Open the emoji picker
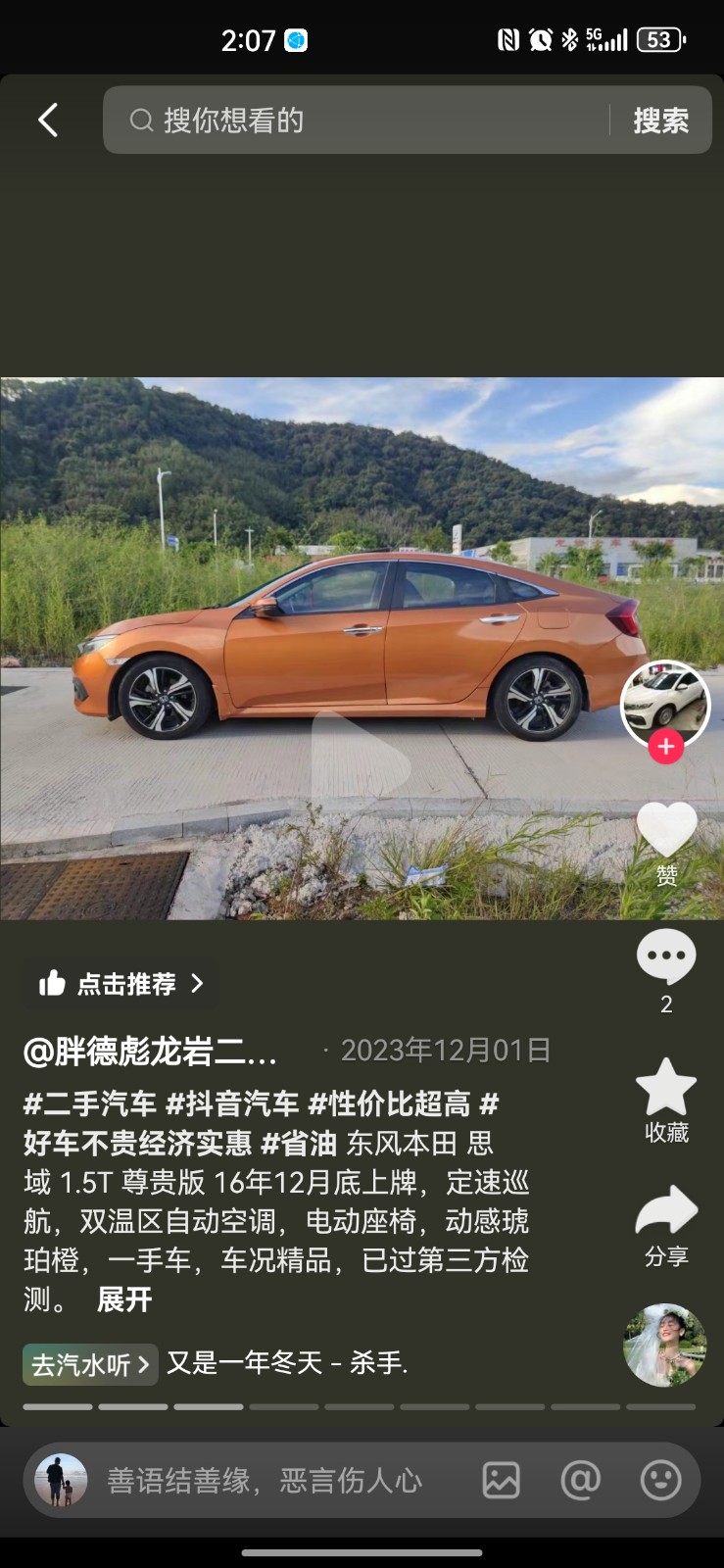724x1568 pixels. (x=660, y=1480)
